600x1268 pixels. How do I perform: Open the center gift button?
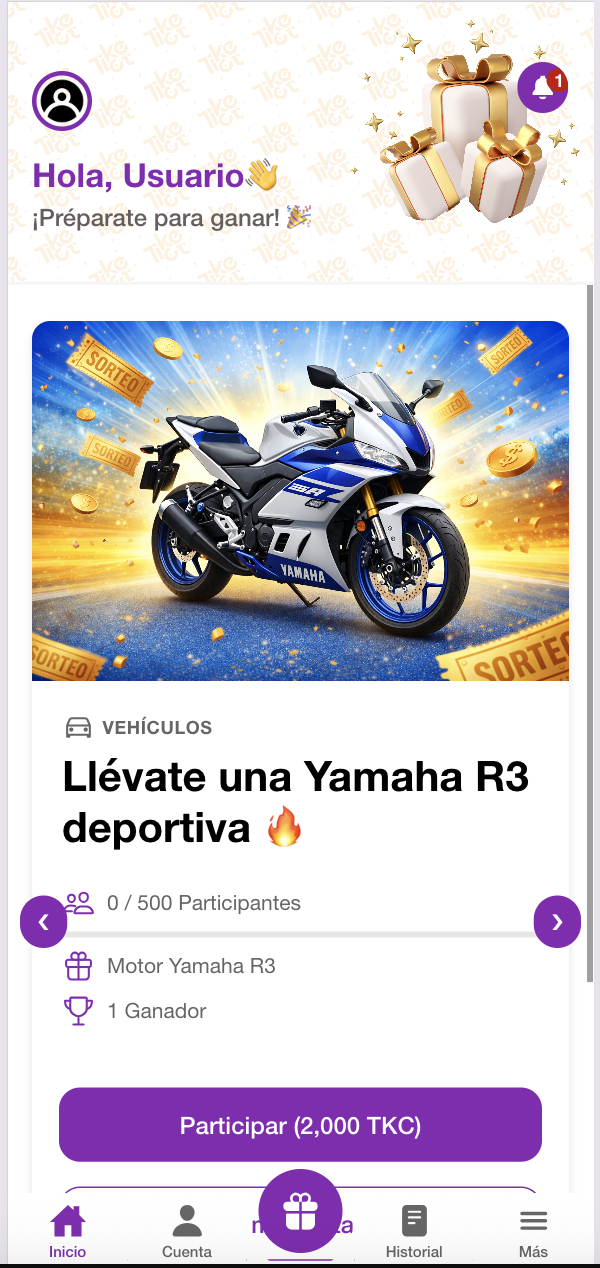click(x=300, y=1211)
